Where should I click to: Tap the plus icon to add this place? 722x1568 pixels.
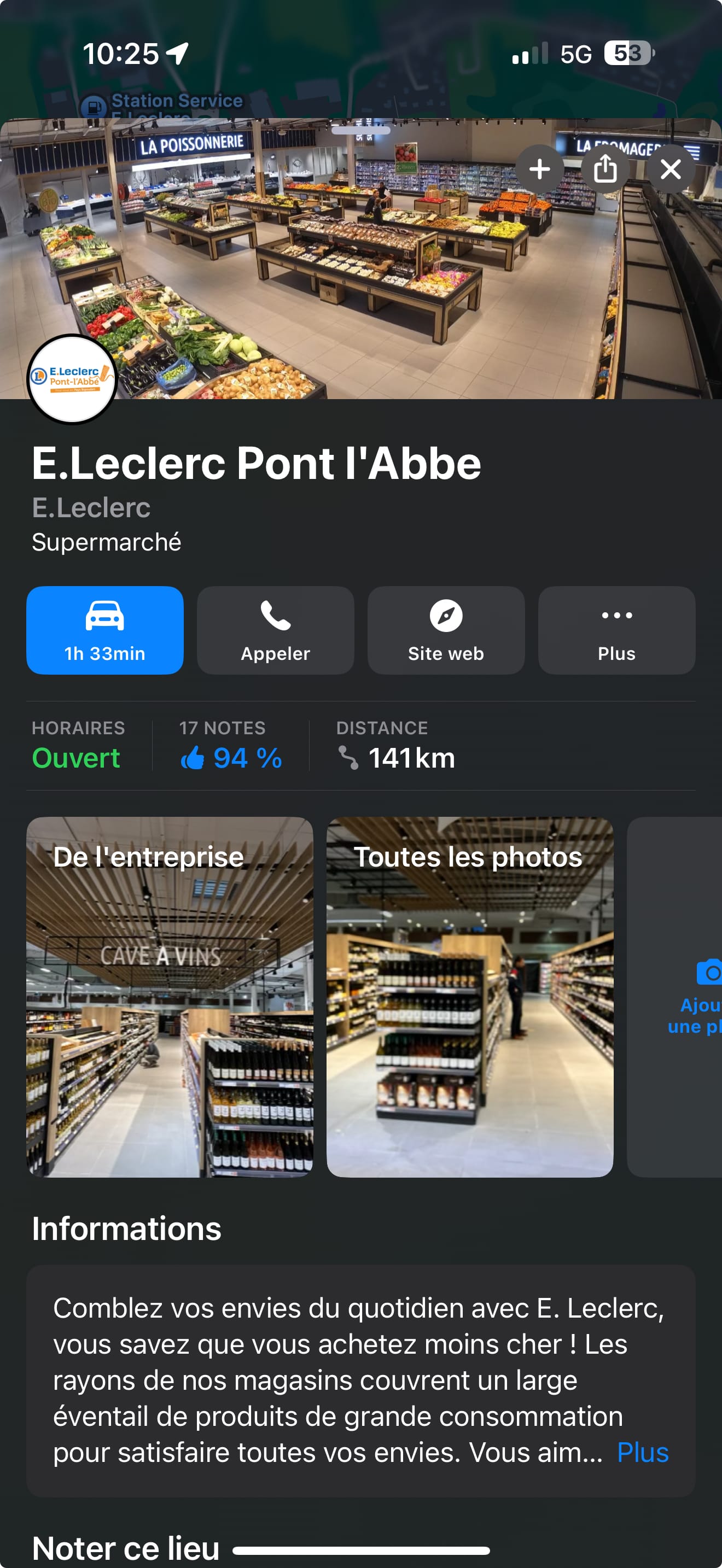pyautogui.click(x=539, y=169)
